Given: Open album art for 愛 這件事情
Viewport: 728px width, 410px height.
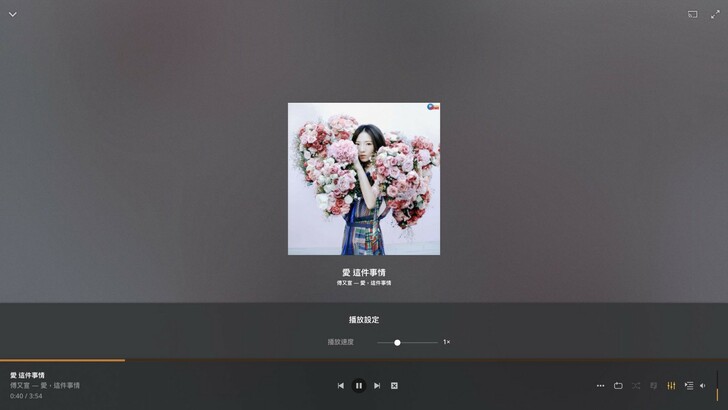Looking at the screenshot, I should [x=364, y=179].
